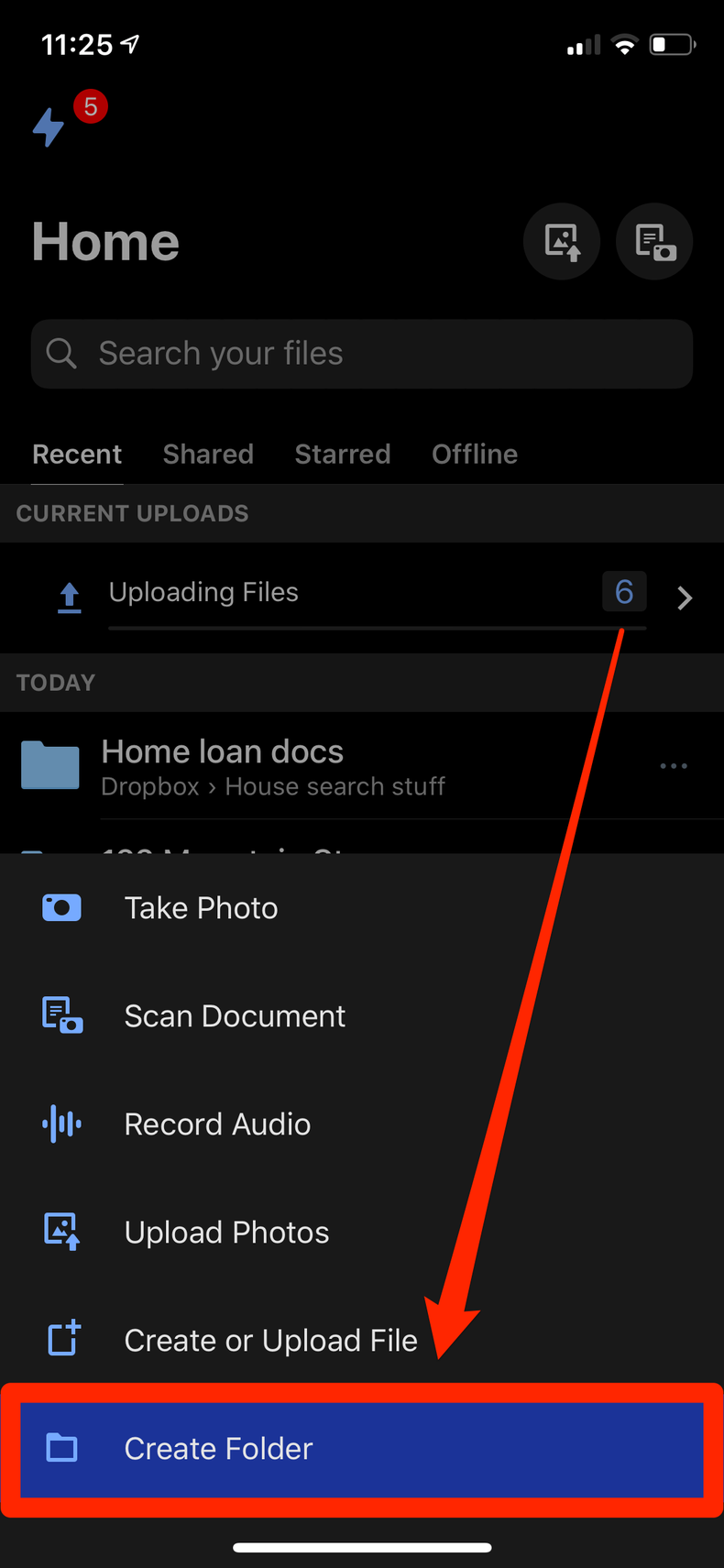Tap the file upload progress bar
Screen dimensions: 724x1568
(377, 629)
